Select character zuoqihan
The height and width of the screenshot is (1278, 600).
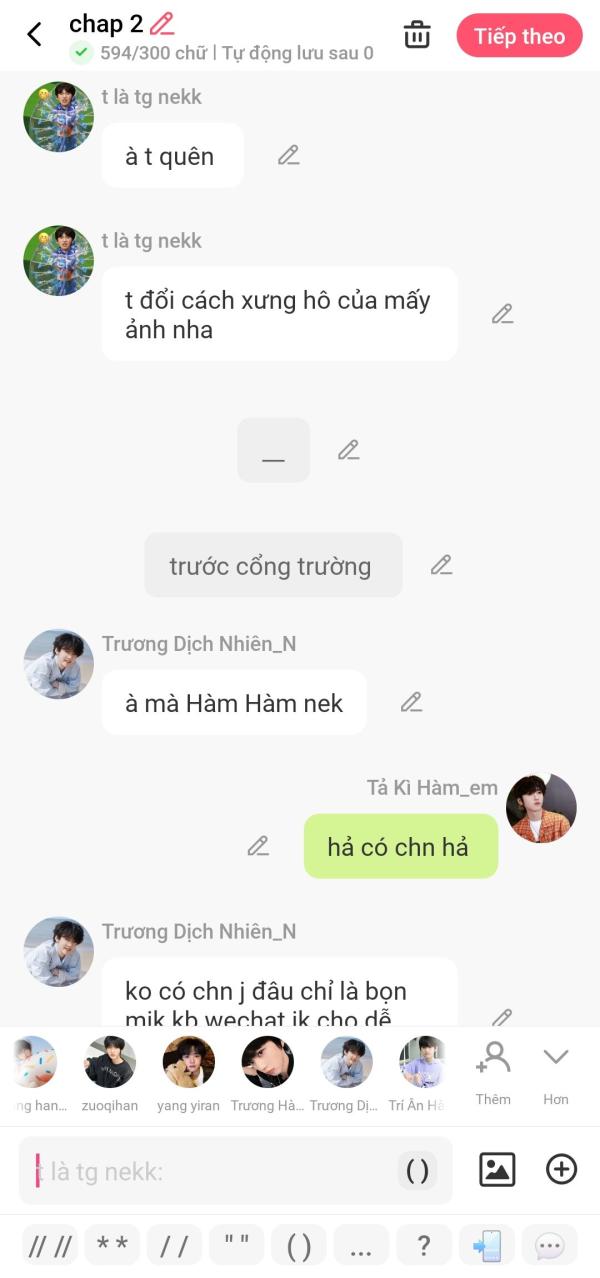tap(110, 1074)
